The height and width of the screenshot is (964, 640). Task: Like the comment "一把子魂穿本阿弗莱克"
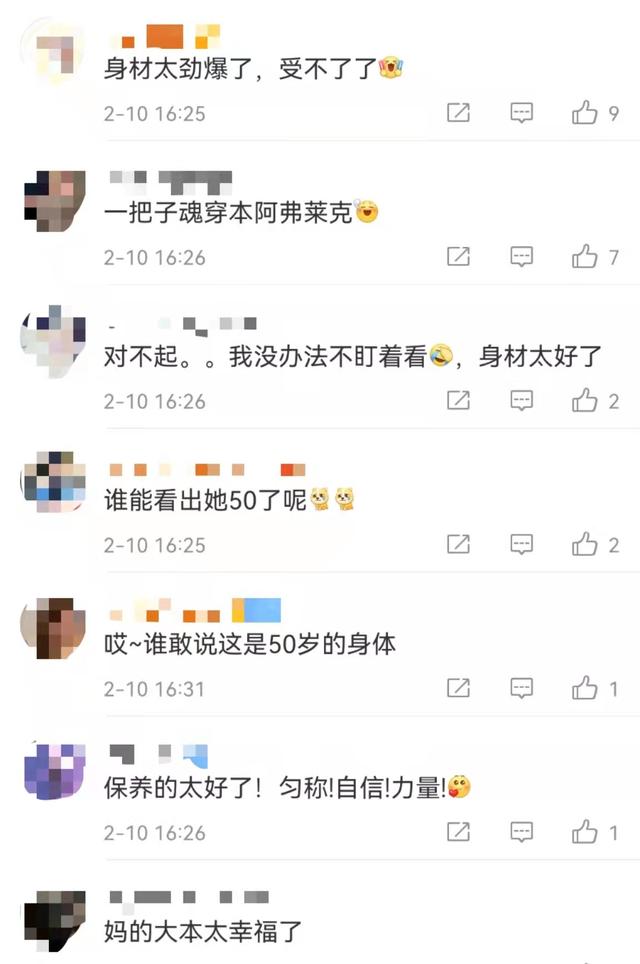(585, 257)
